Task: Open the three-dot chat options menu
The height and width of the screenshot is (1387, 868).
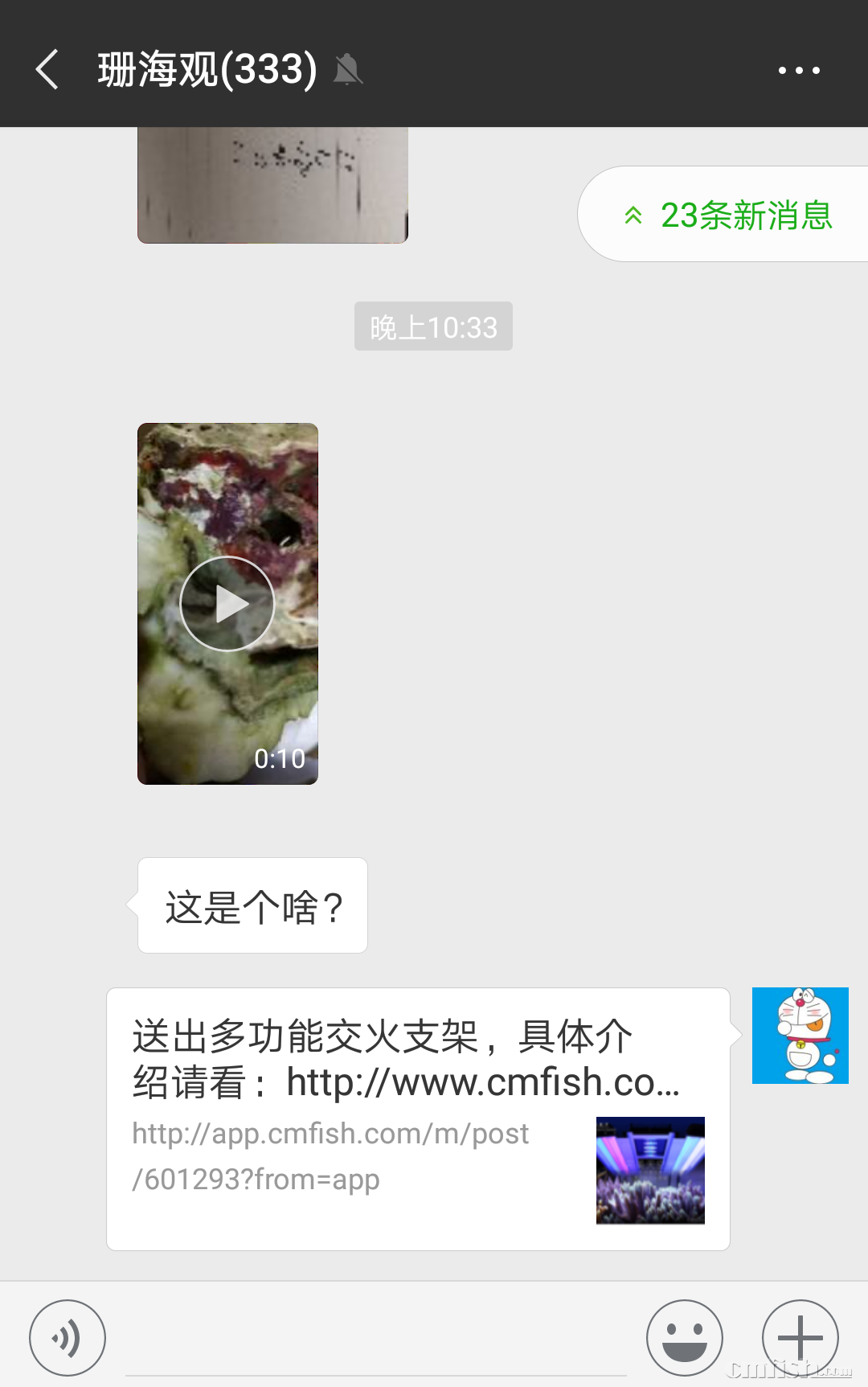Action: click(x=798, y=71)
